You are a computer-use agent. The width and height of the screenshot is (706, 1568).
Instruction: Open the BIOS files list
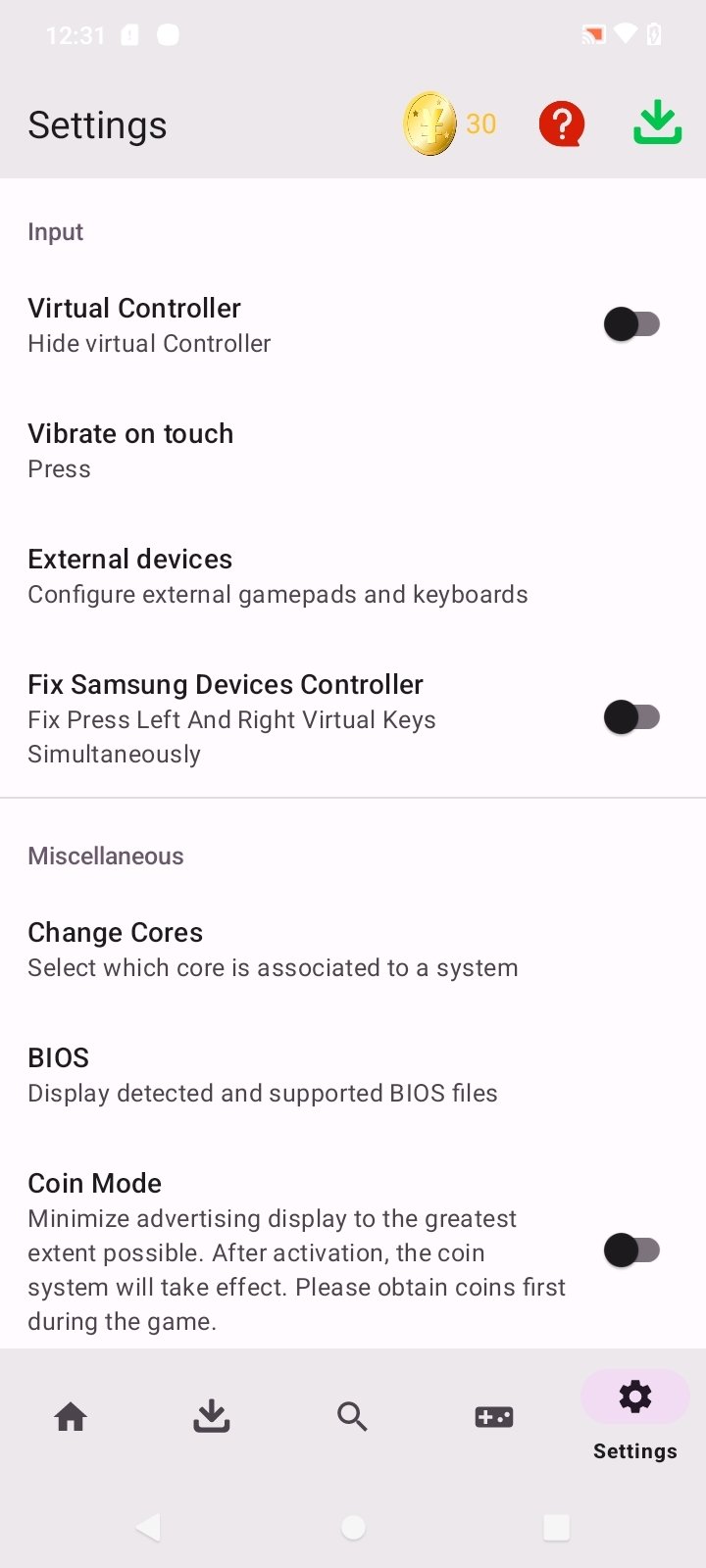pos(353,1075)
